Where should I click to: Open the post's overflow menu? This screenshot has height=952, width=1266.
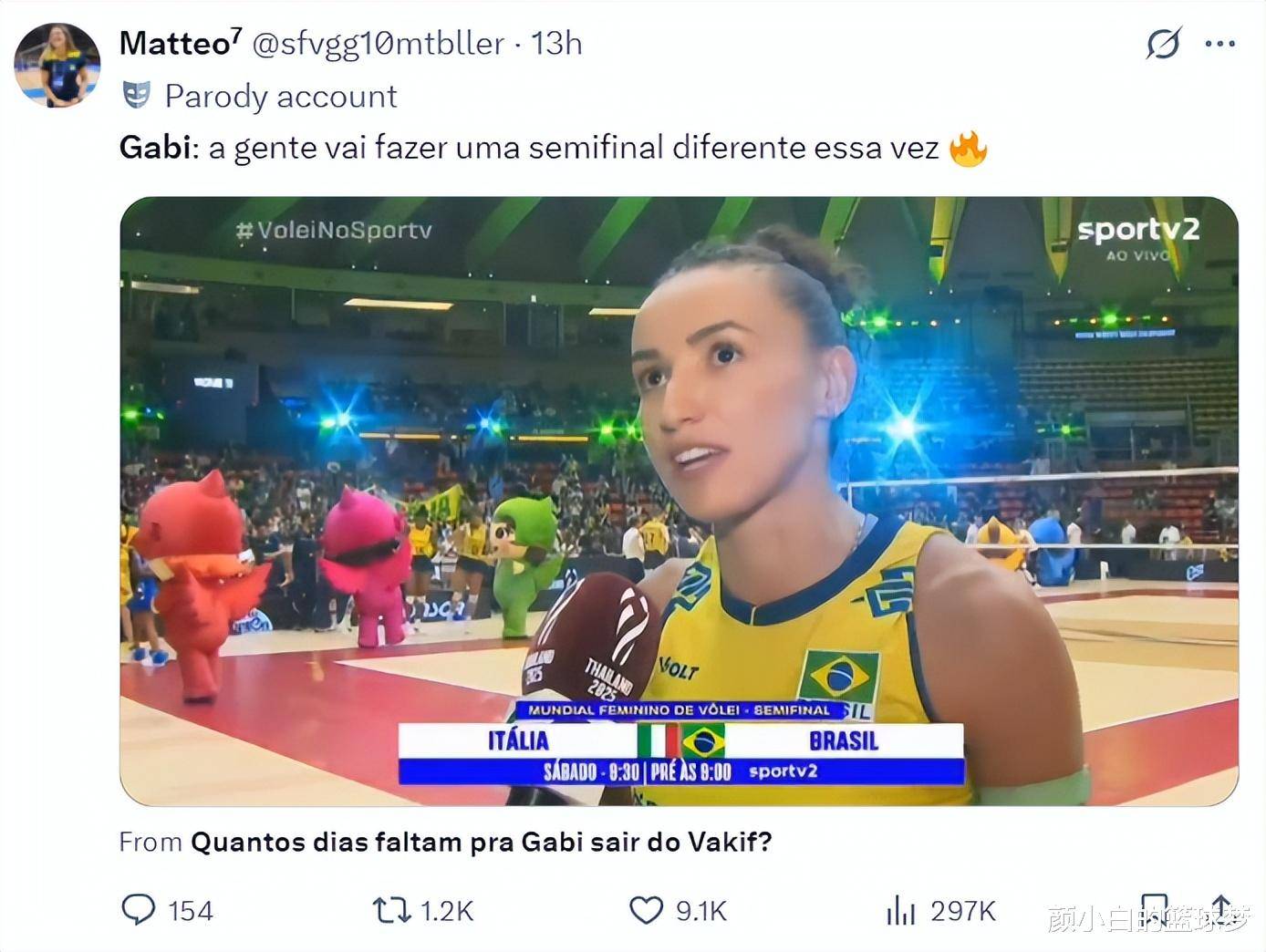(x=1219, y=43)
